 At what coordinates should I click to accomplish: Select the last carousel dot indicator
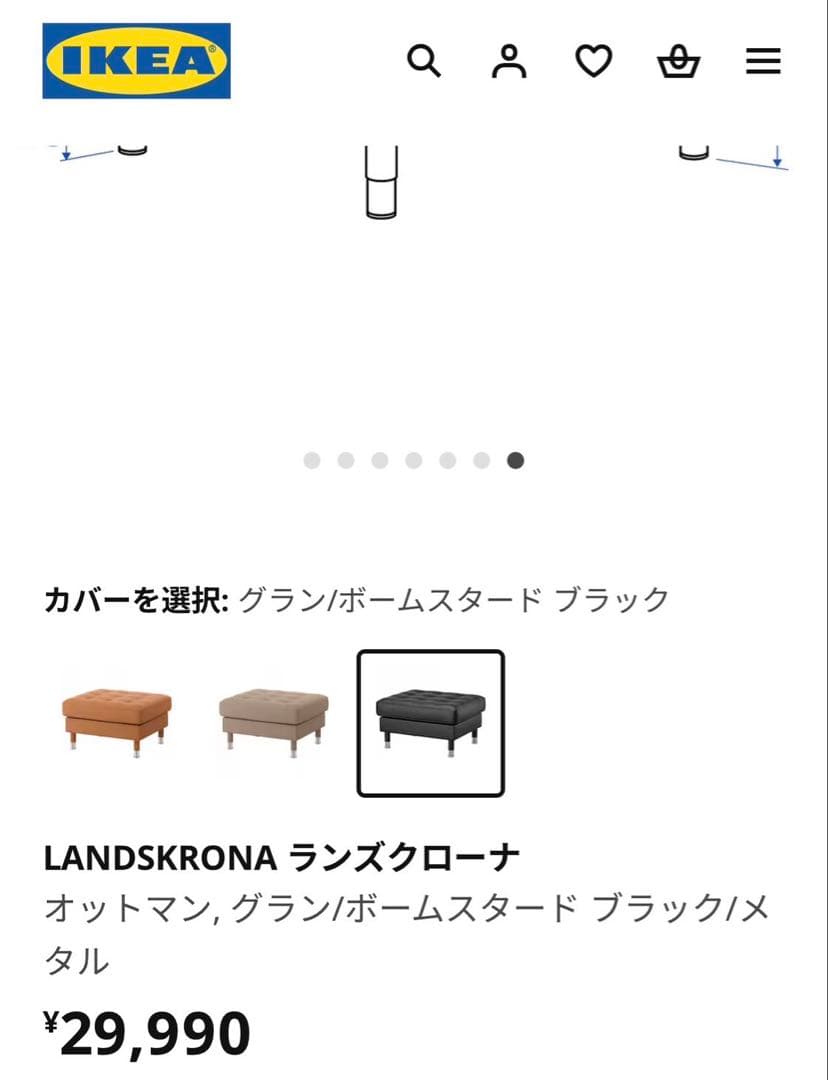tap(516, 461)
